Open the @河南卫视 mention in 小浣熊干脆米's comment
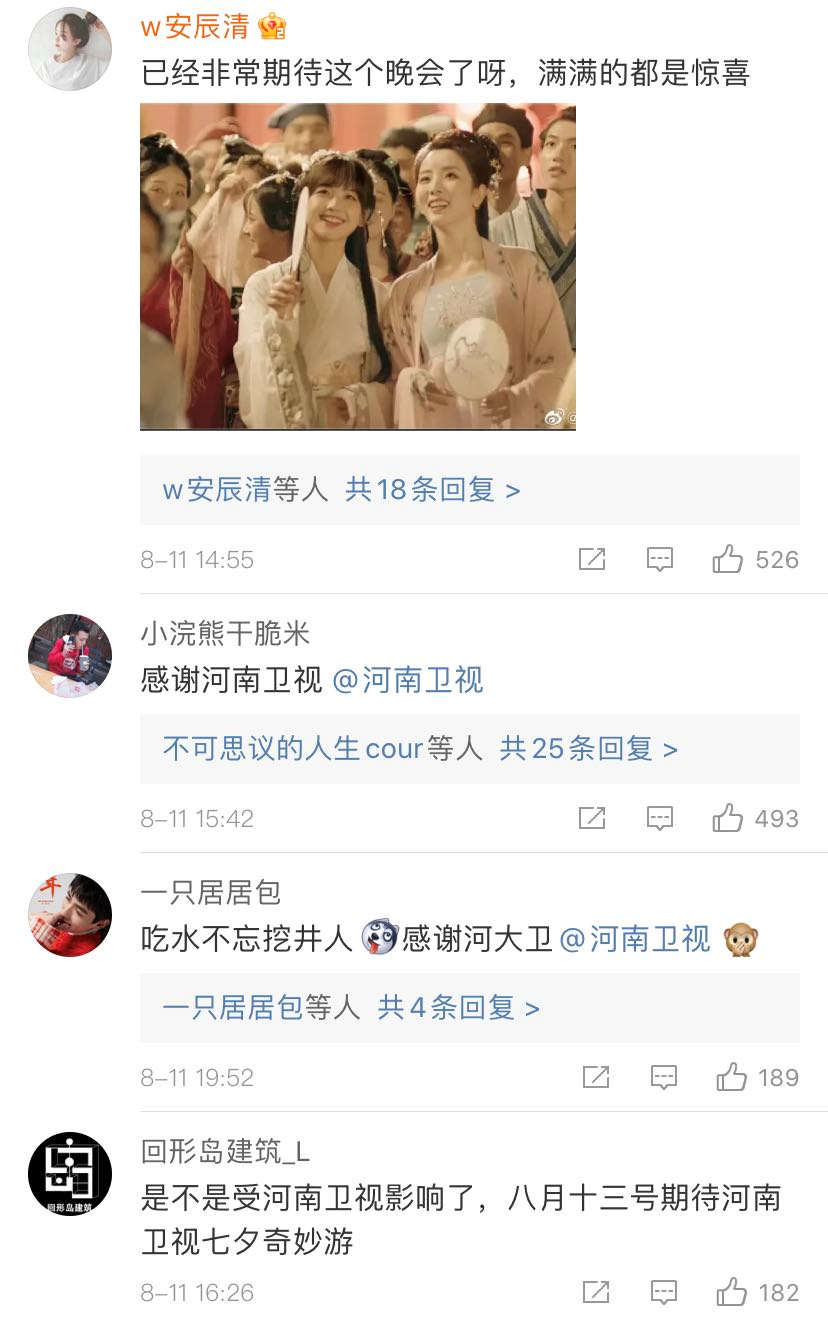 click(x=408, y=681)
